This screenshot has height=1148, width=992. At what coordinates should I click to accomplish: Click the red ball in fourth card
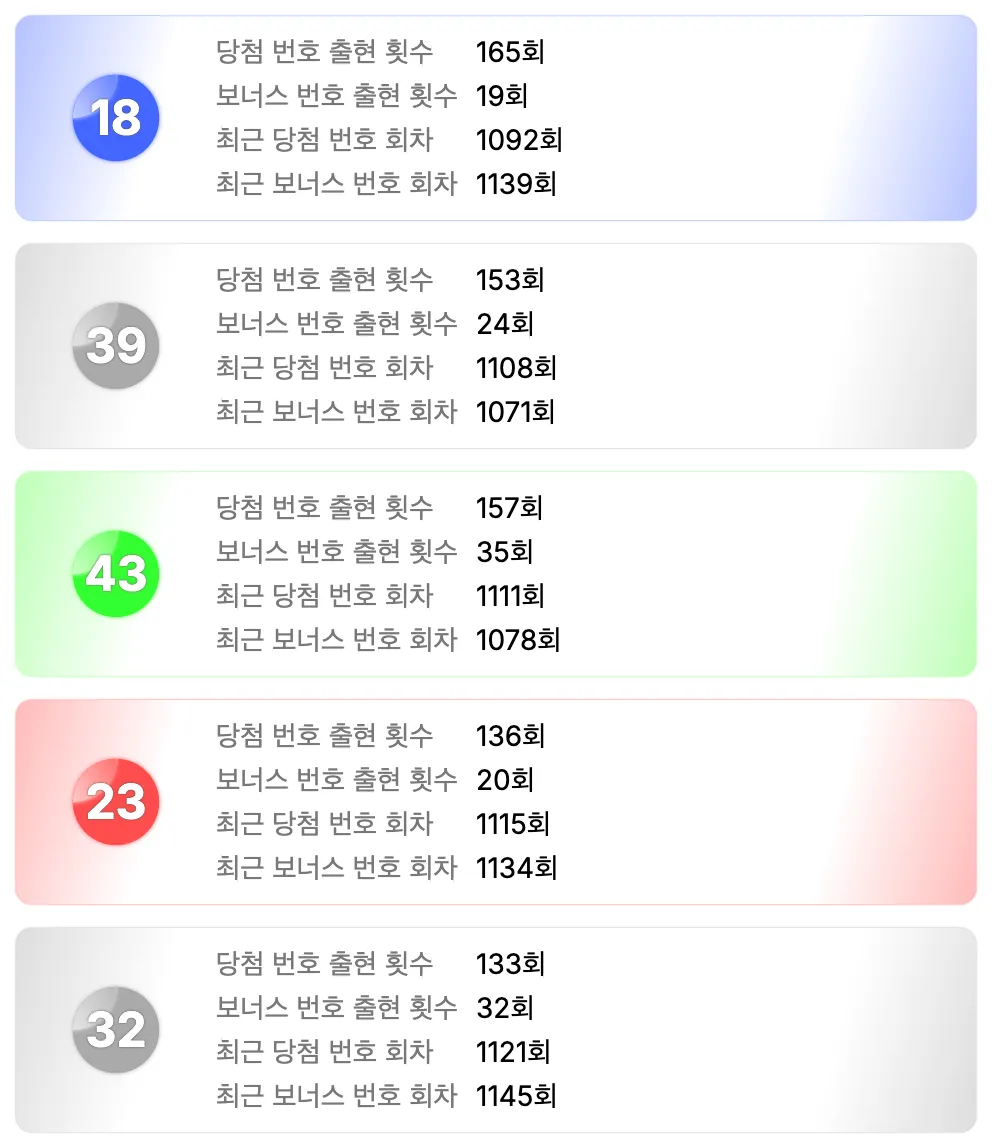pyautogui.click(x=115, y=801)
